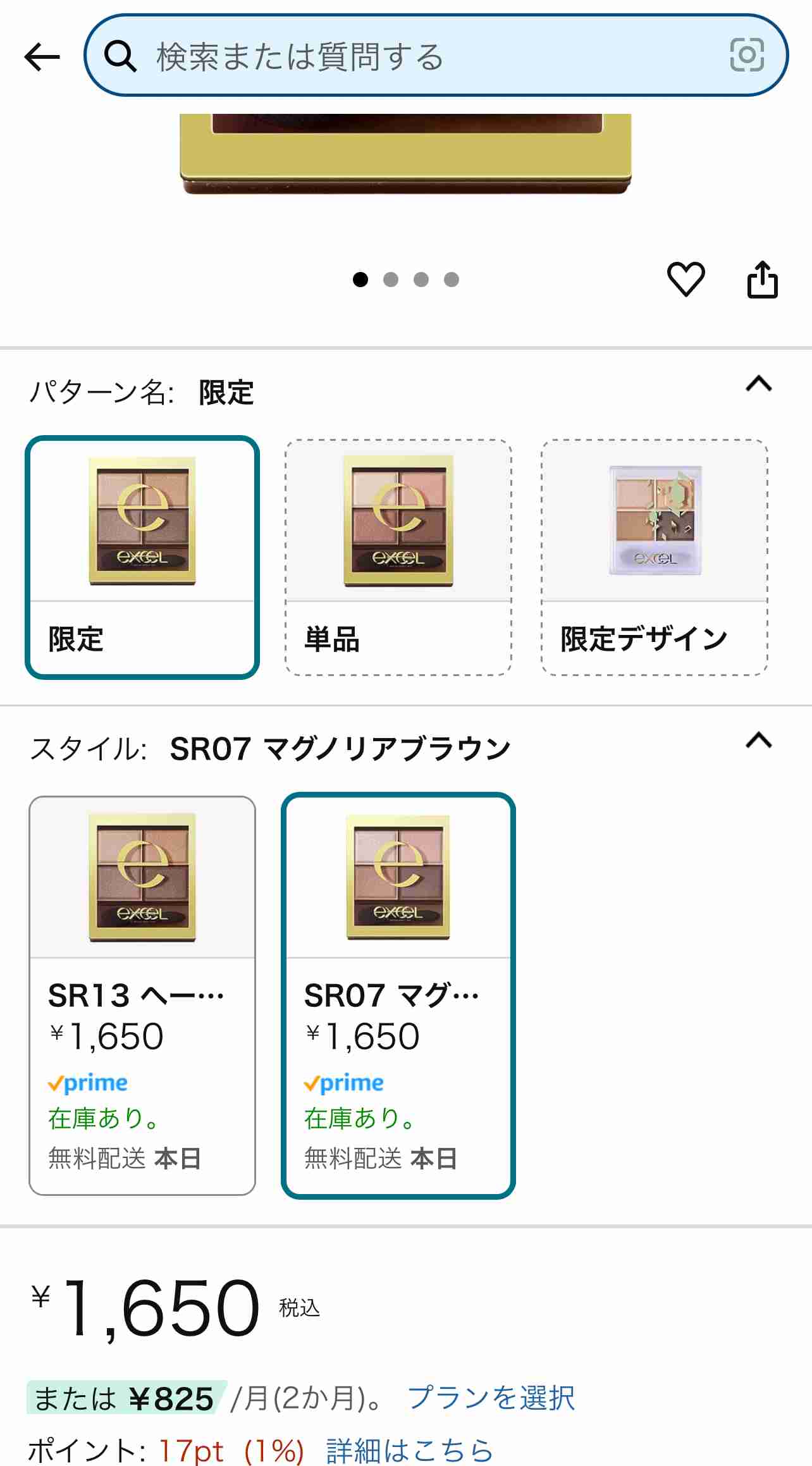Tap the back arrow to return
This screenshot has height=1466, width=812.
pyautogui.click(x=40, y=56)
